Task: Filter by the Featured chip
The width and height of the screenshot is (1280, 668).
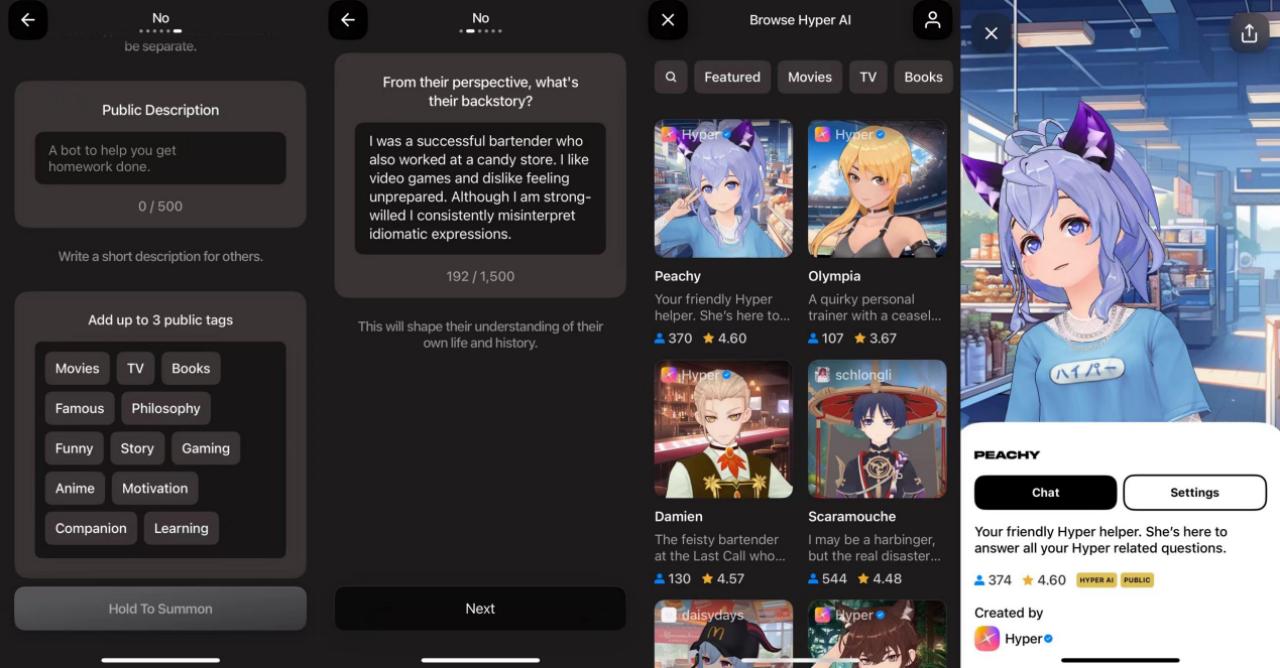Action: point(732,77)
